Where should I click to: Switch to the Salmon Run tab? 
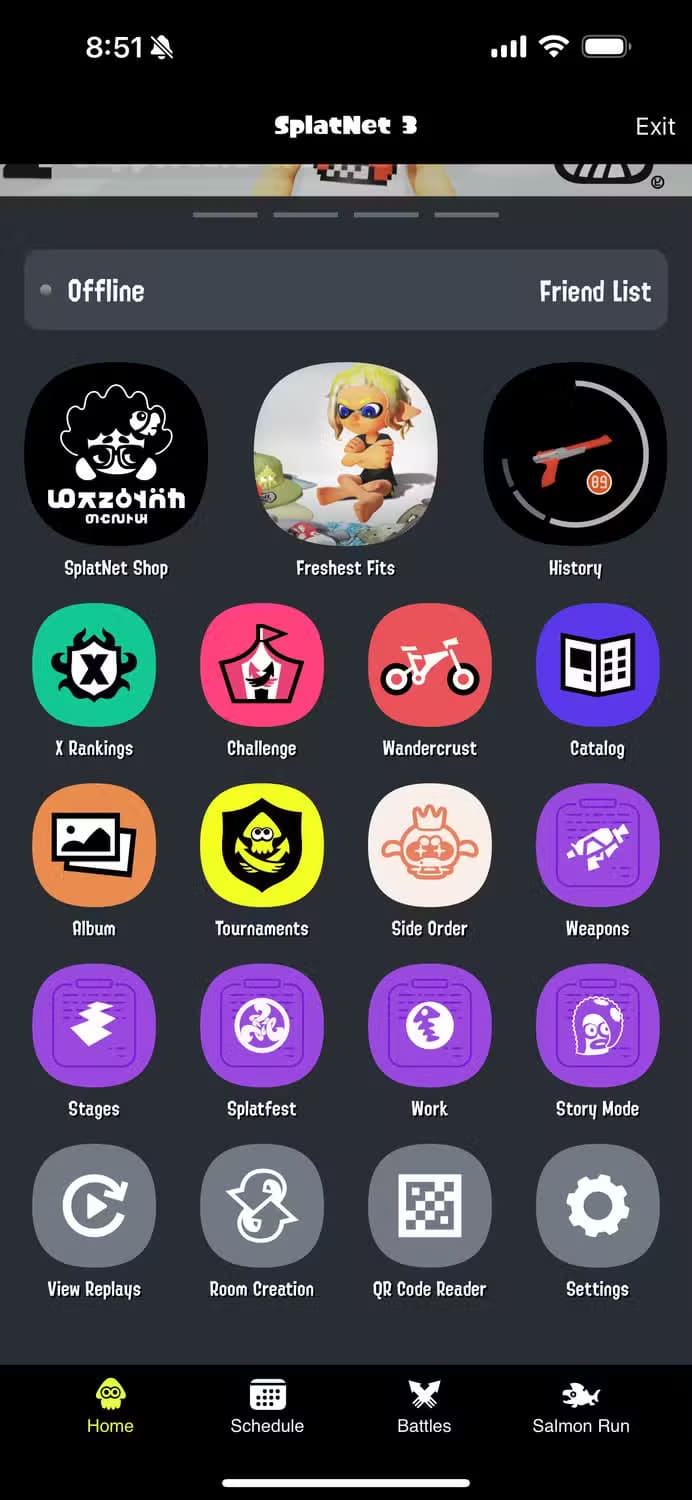[581, 1407]
